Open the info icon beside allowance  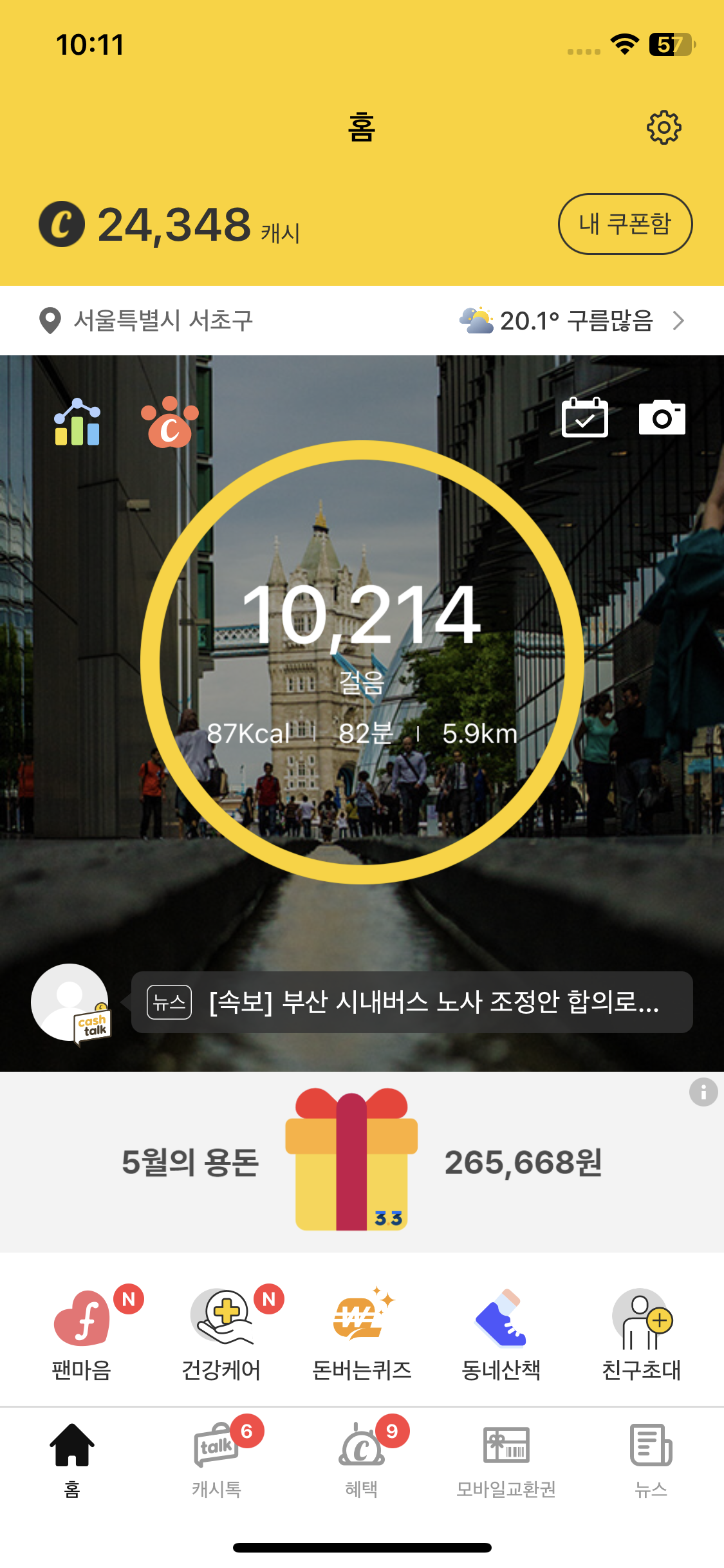703,1092
